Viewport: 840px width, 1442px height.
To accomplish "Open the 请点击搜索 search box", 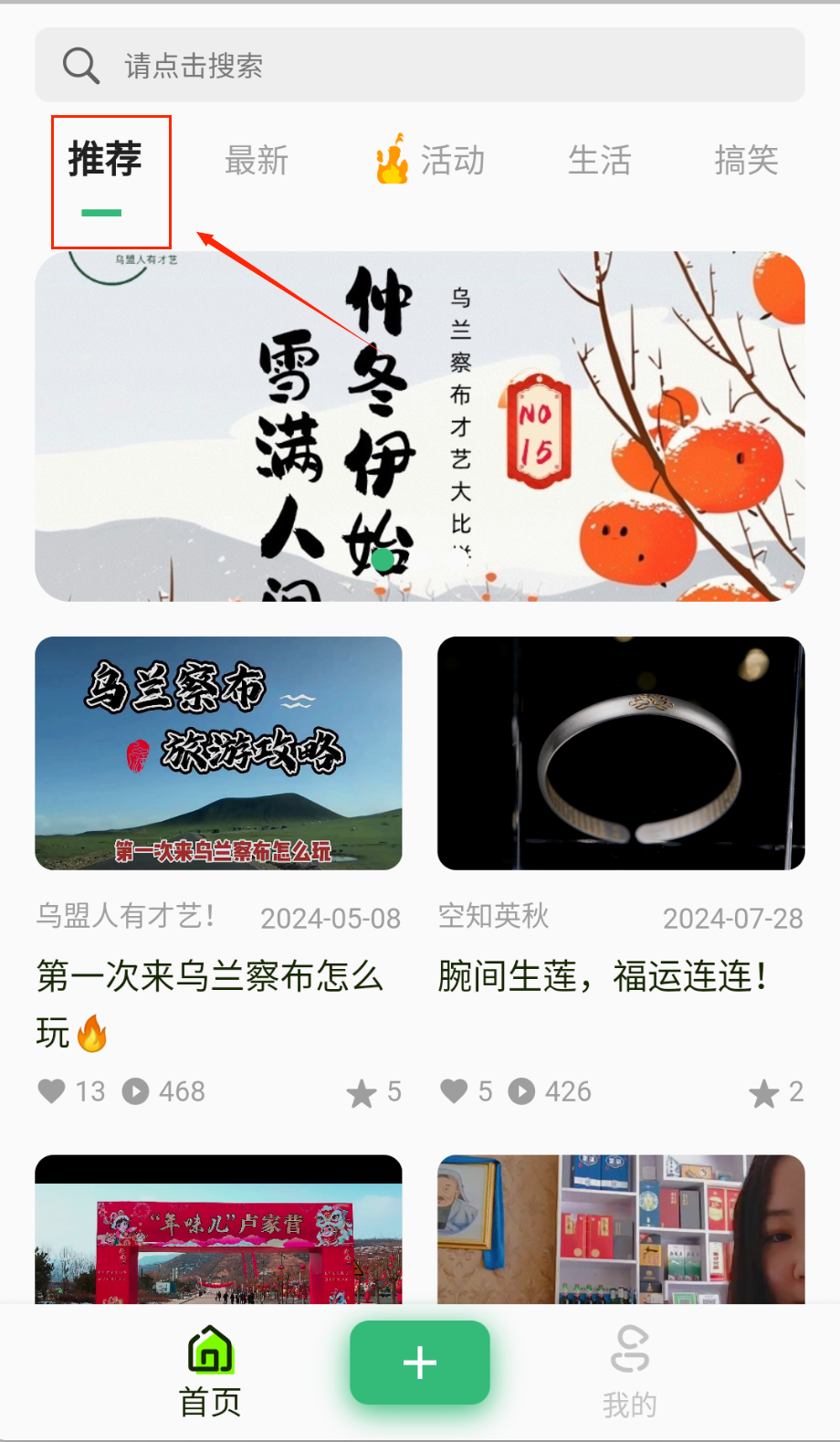I will point(420,66).
